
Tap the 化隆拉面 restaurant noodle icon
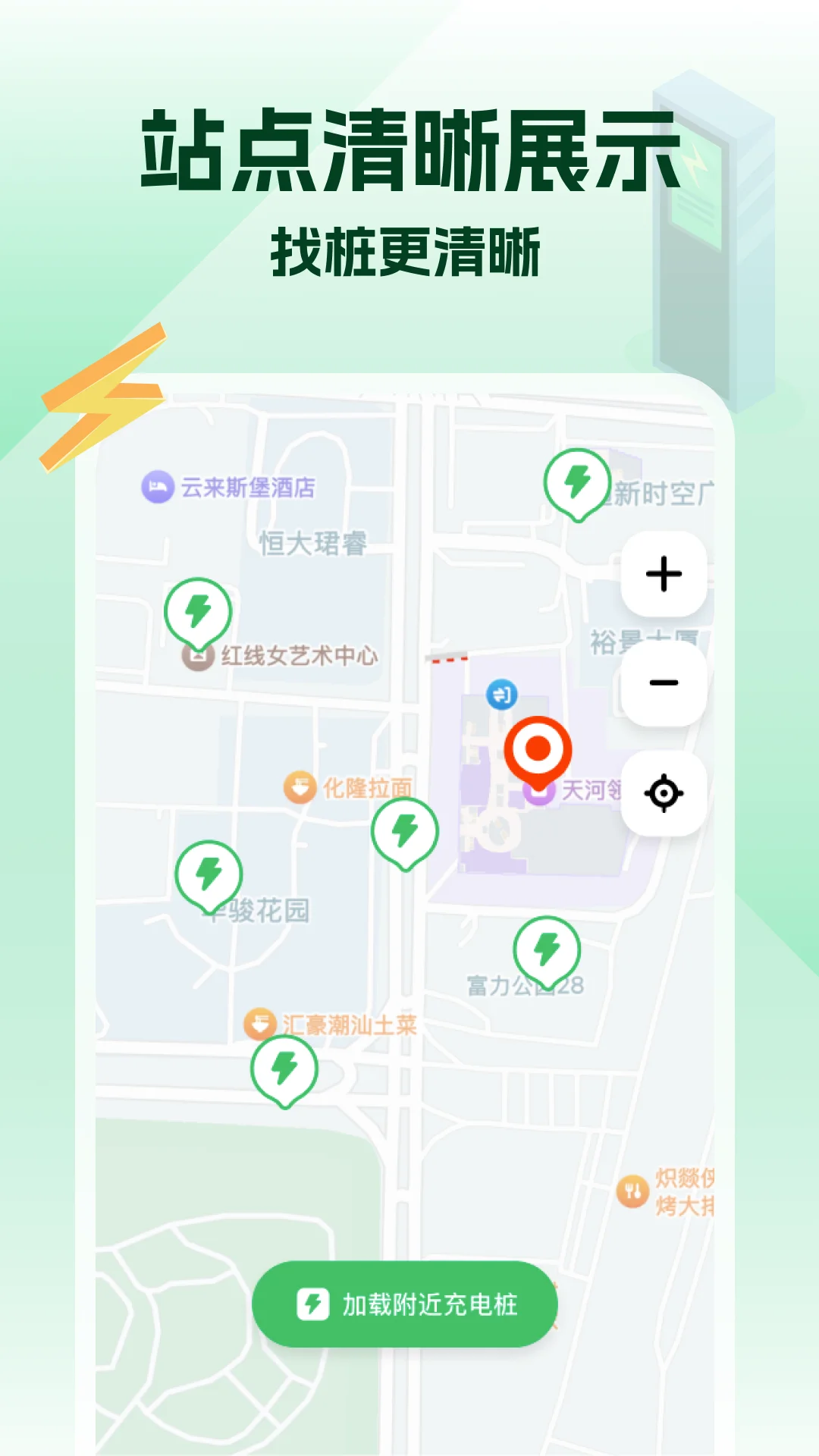pos(300,787)
